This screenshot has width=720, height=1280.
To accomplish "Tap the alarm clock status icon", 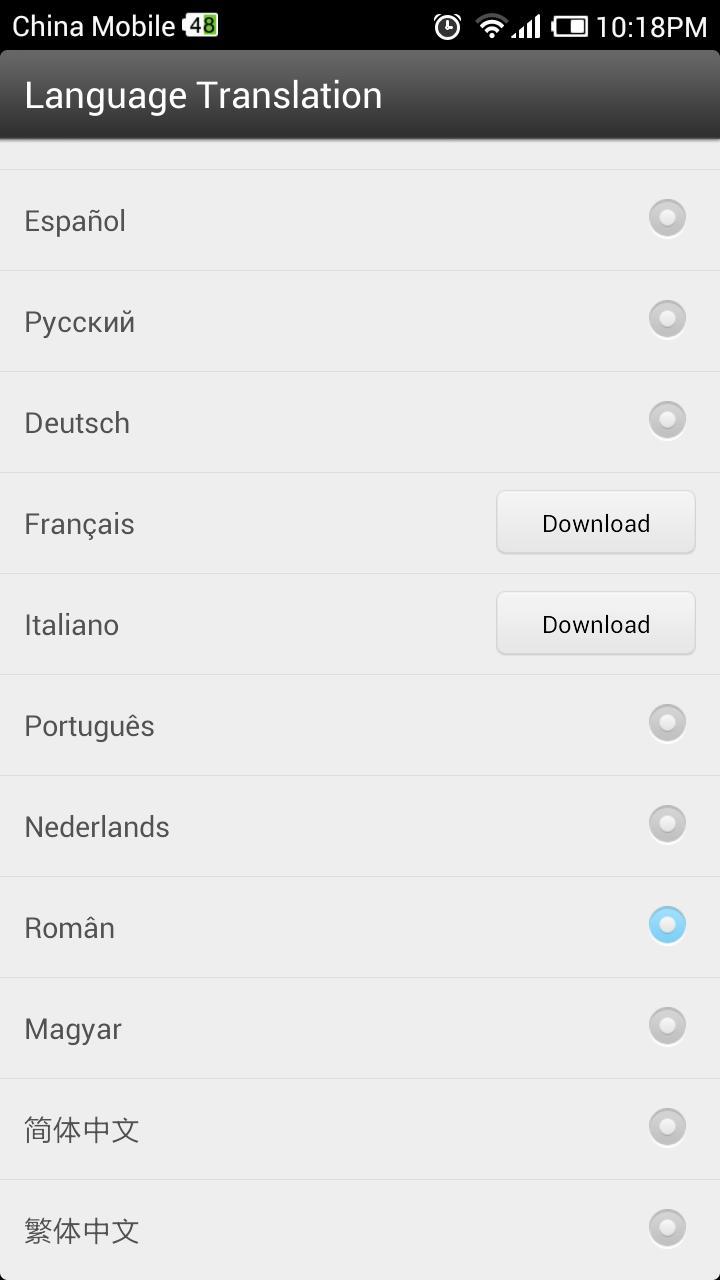I will click(446, 26).
